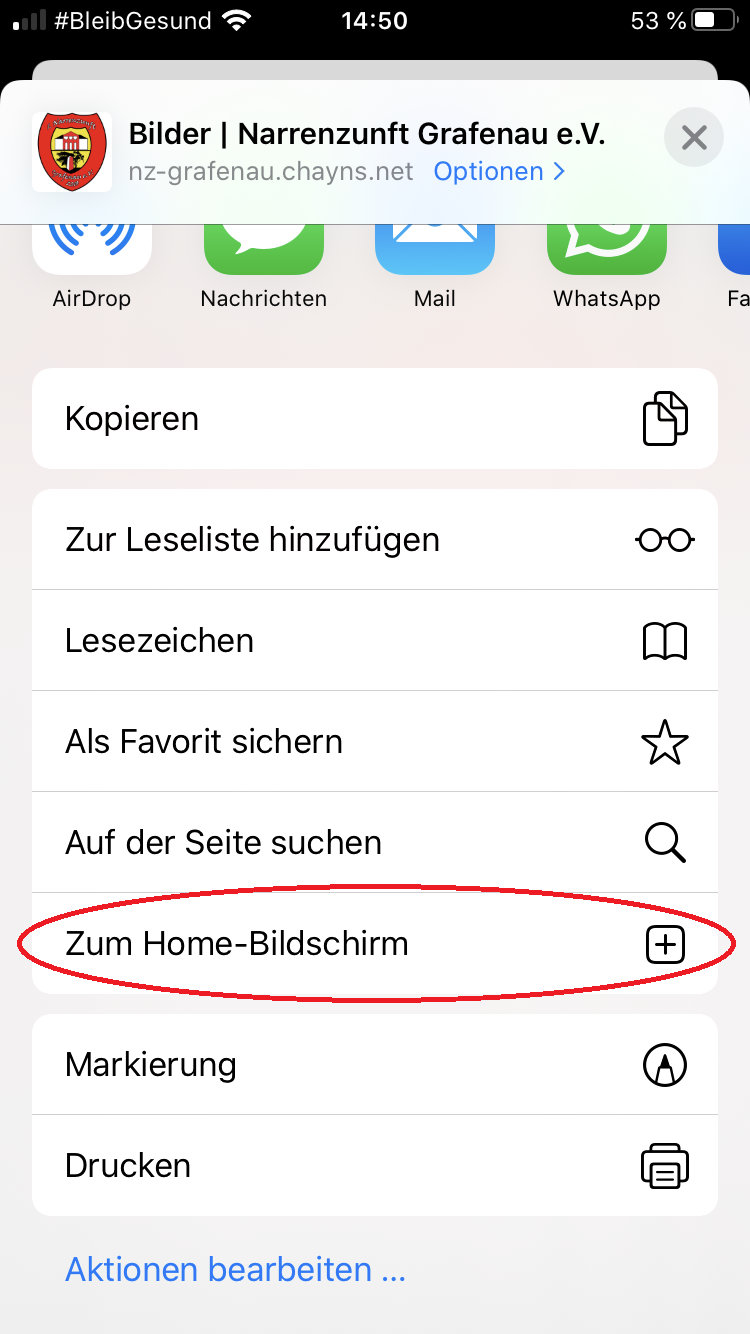The height and width of the screenshot is (1334, 750).
Task: Select Als Favorit sichern
Action: (374, 742)
